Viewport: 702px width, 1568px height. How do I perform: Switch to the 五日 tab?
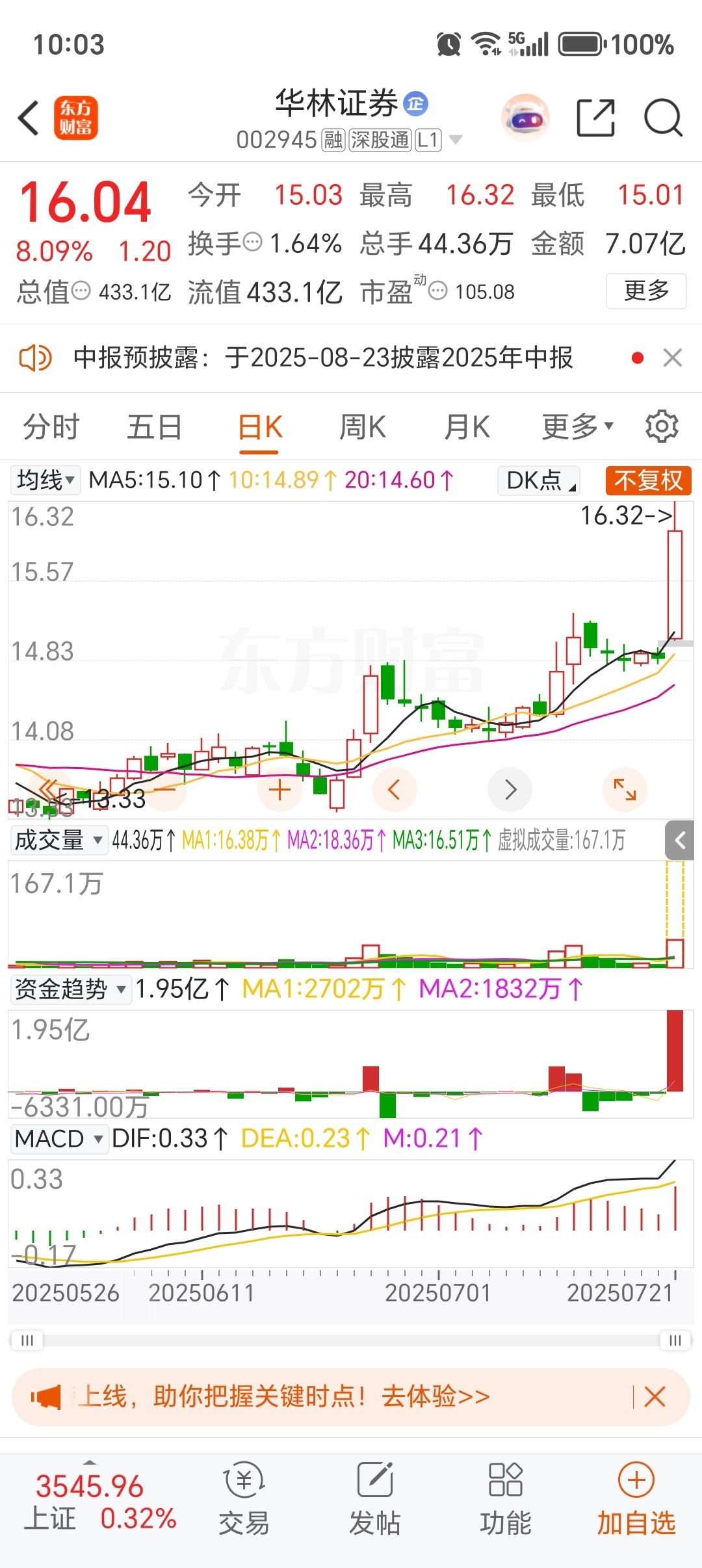point(155,427)
